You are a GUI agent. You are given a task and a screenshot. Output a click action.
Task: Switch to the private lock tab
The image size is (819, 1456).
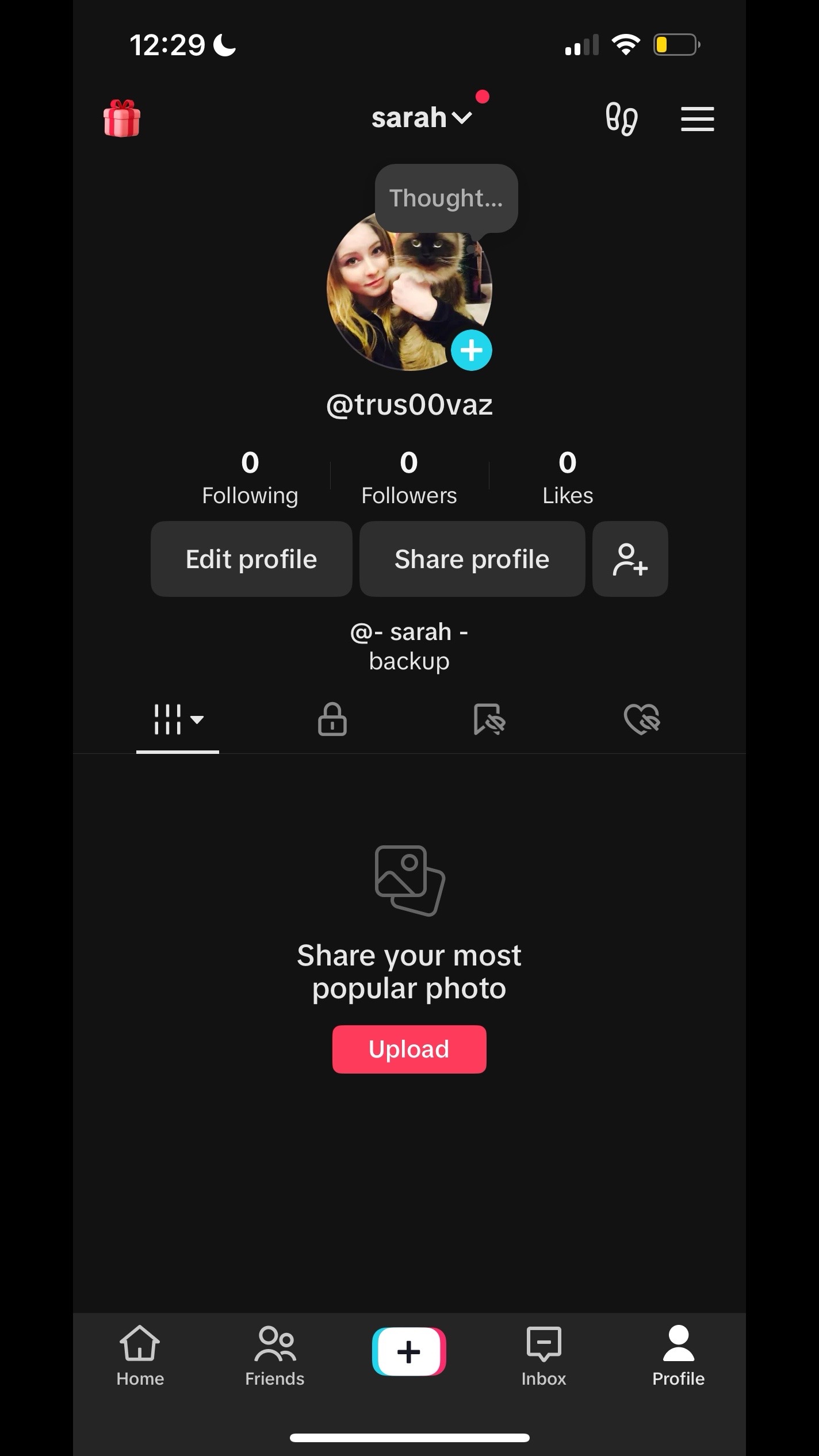tap(332, 719)
